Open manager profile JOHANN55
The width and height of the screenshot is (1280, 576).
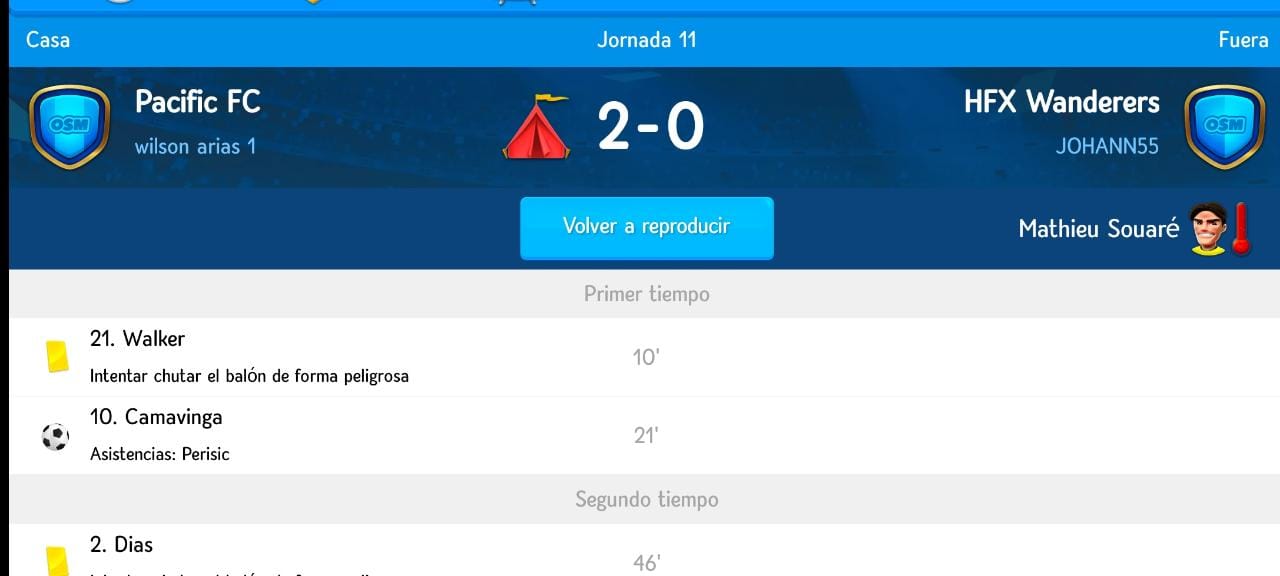pyautogui.click(x=1106, y=147)
